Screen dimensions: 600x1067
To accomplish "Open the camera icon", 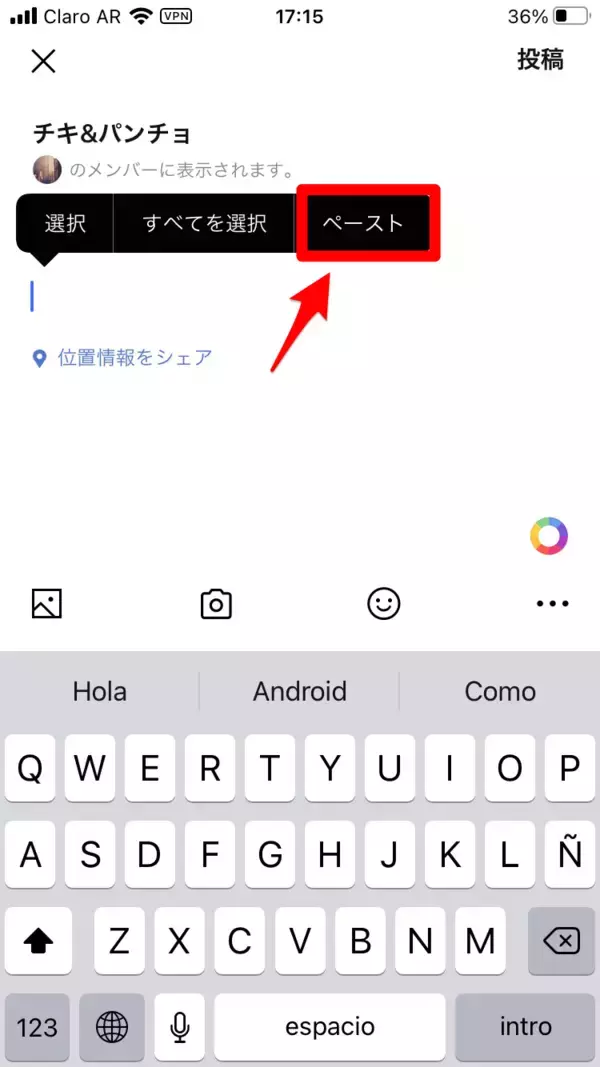I will (x=216, y=603).
